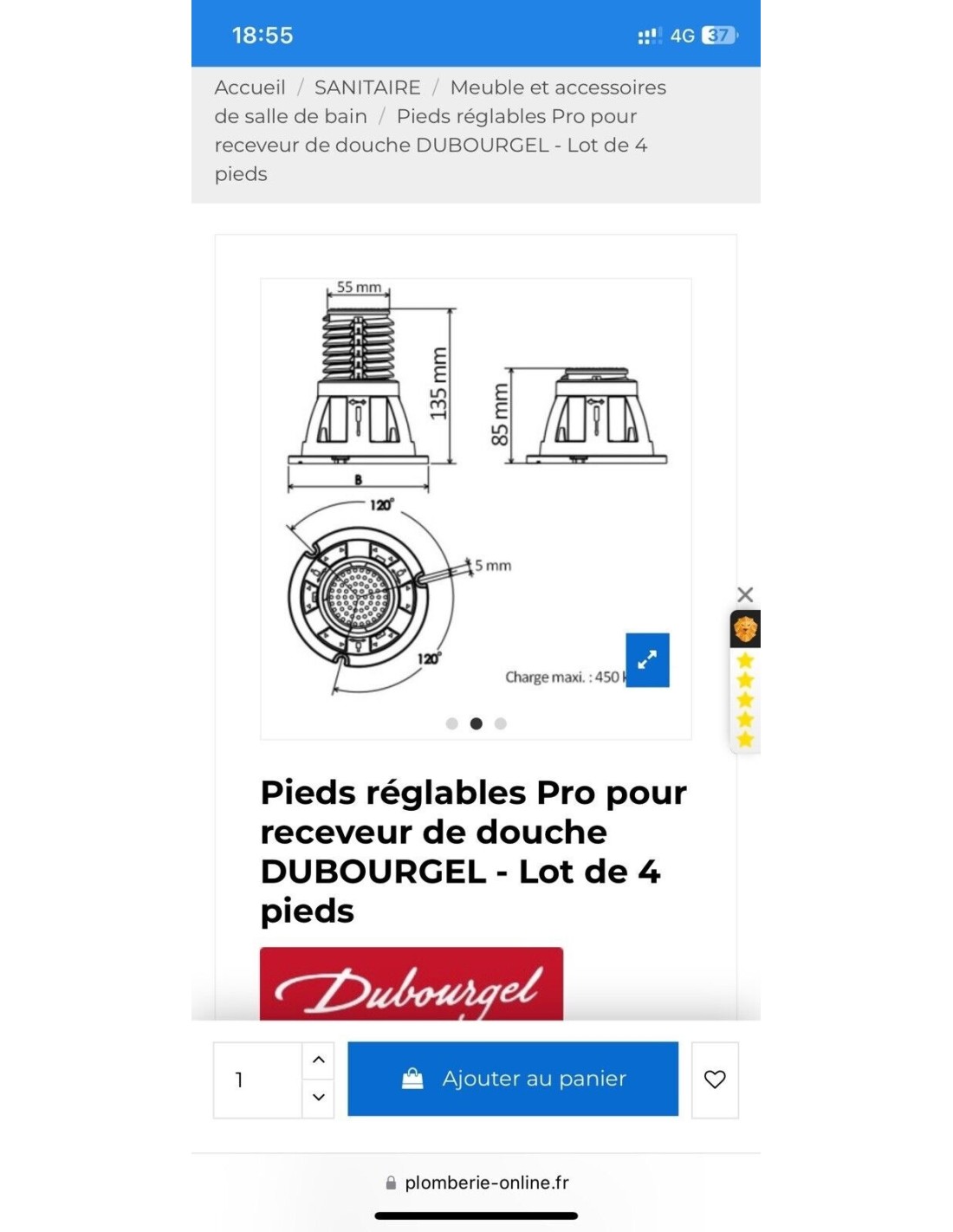Show the third product image
Viewport: 953px width, 1232px height.
501,723
